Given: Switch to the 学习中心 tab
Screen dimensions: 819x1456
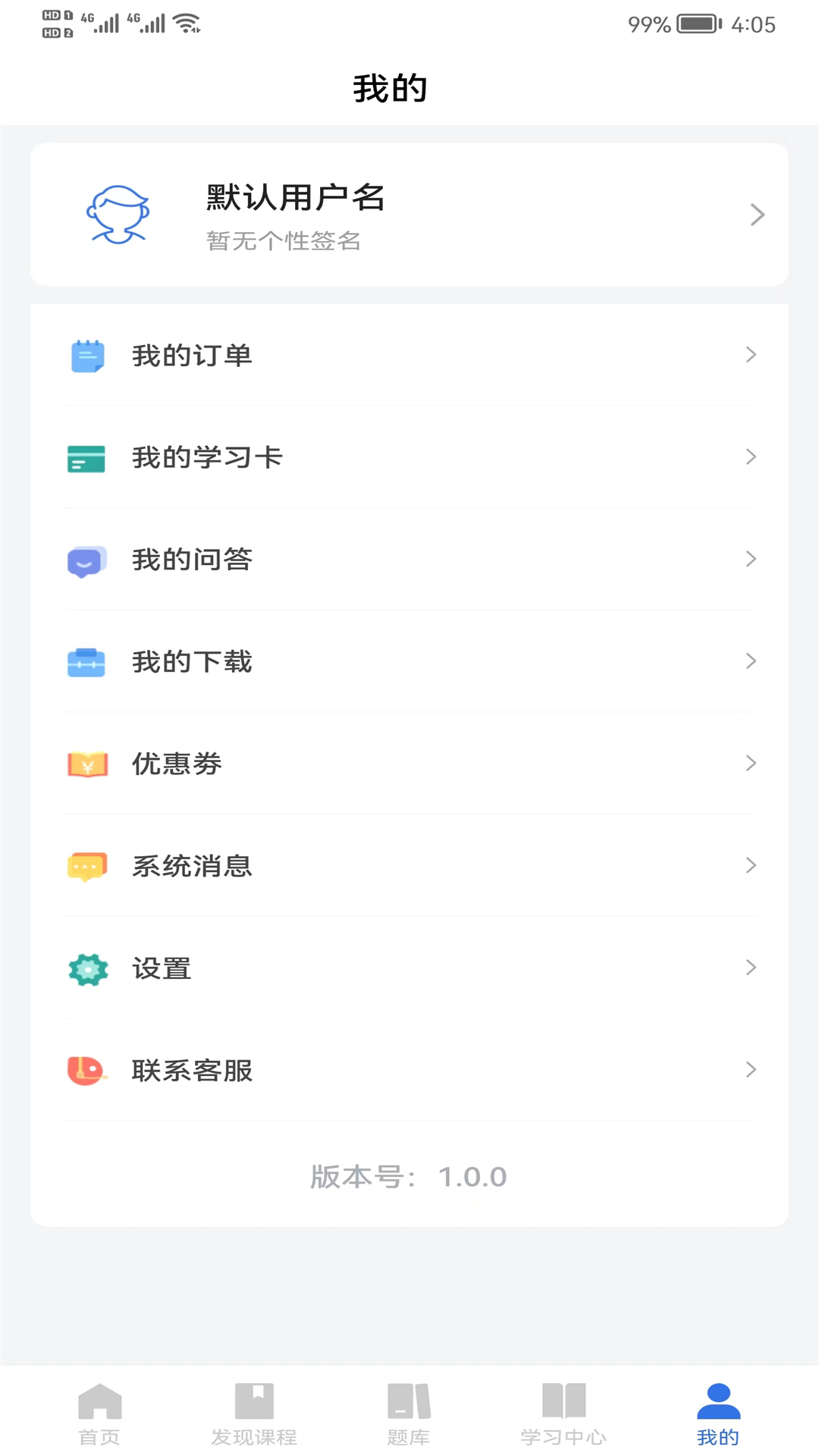Looking at the screenshot, I should coord(563,1413).
